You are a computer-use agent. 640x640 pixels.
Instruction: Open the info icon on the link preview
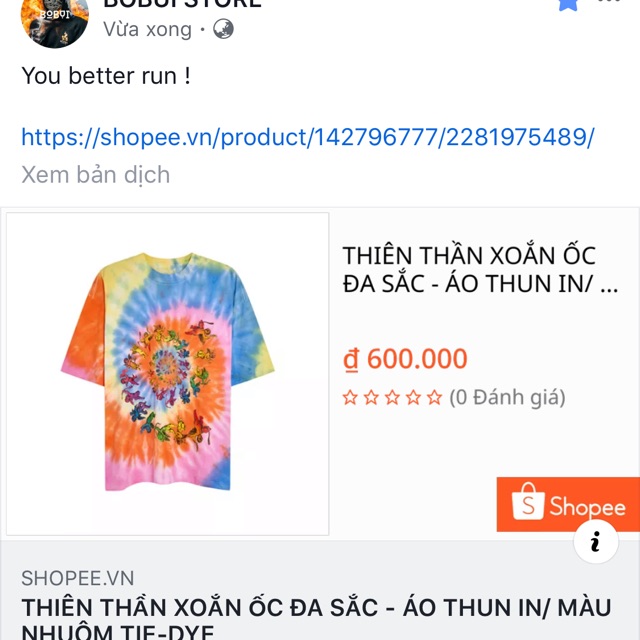pos(596,541)
